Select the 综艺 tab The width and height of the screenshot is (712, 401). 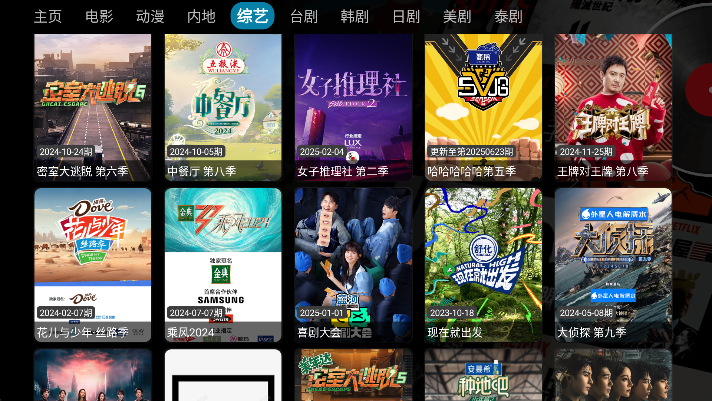click(252, 16)
